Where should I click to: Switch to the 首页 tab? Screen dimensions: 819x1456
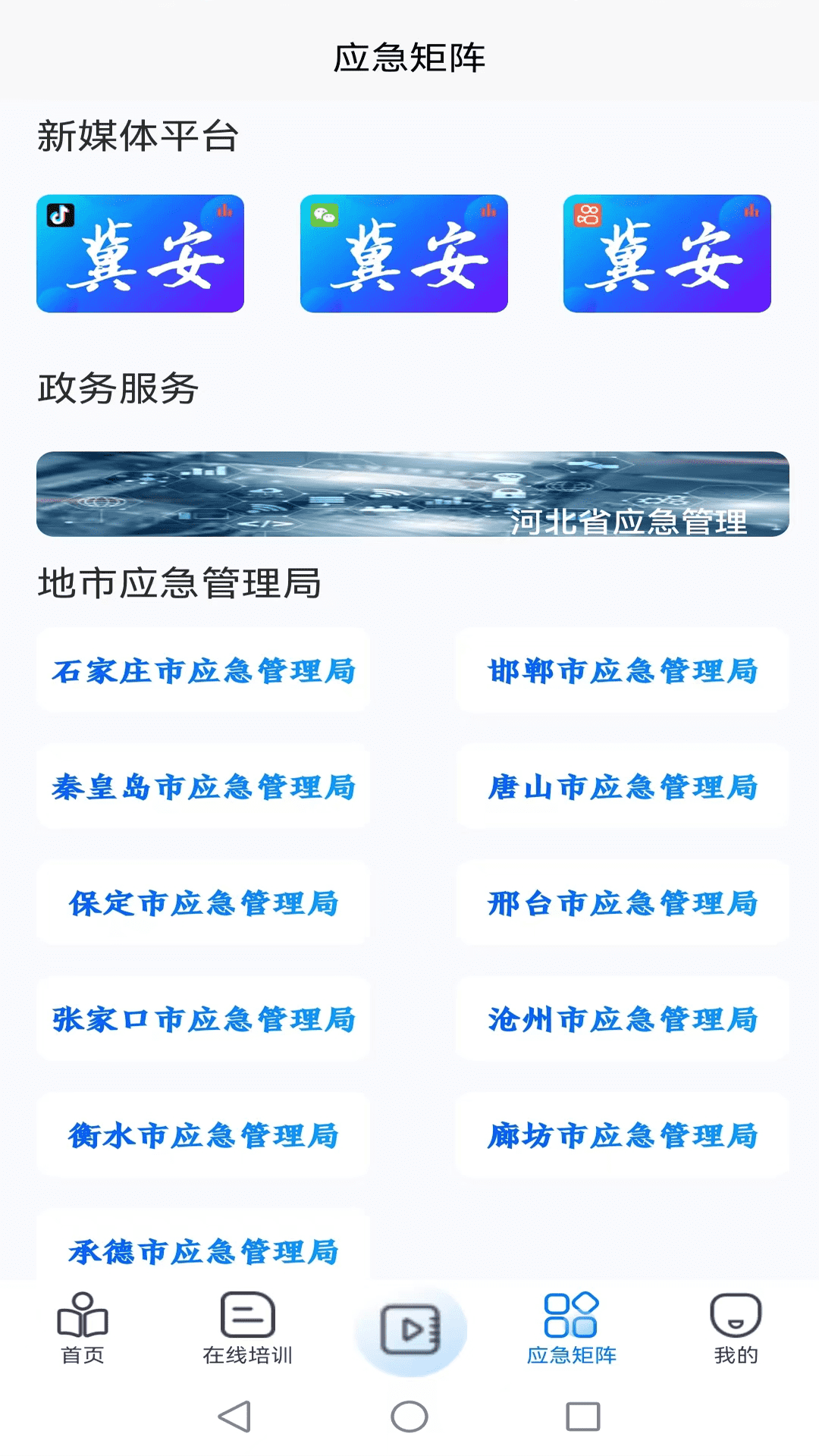click(83, 1329)
